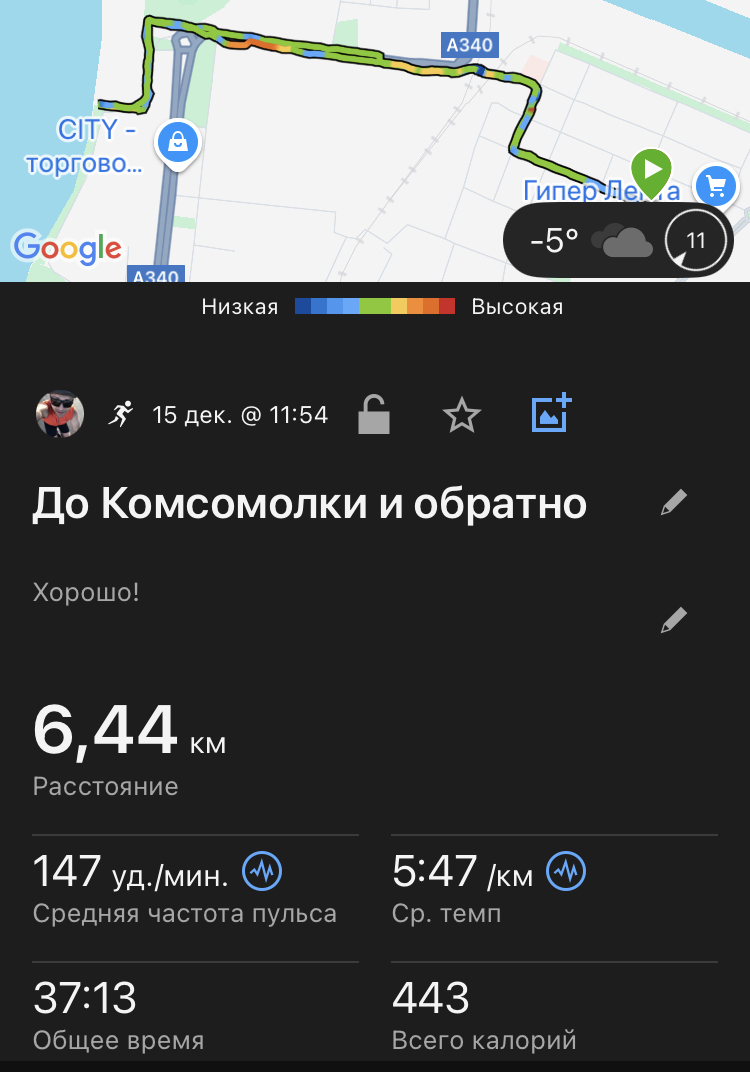Image resolution: width=750 pixels, height=1072 pixels.
Task: Open pace chart next to 5:47 /км
Action: point(566,872)
